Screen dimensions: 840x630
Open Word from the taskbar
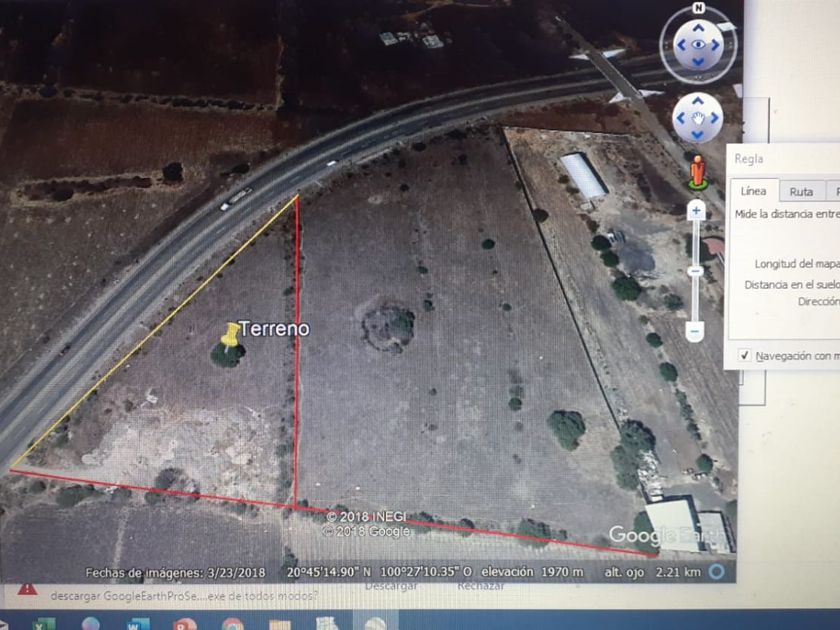point(138,624)
